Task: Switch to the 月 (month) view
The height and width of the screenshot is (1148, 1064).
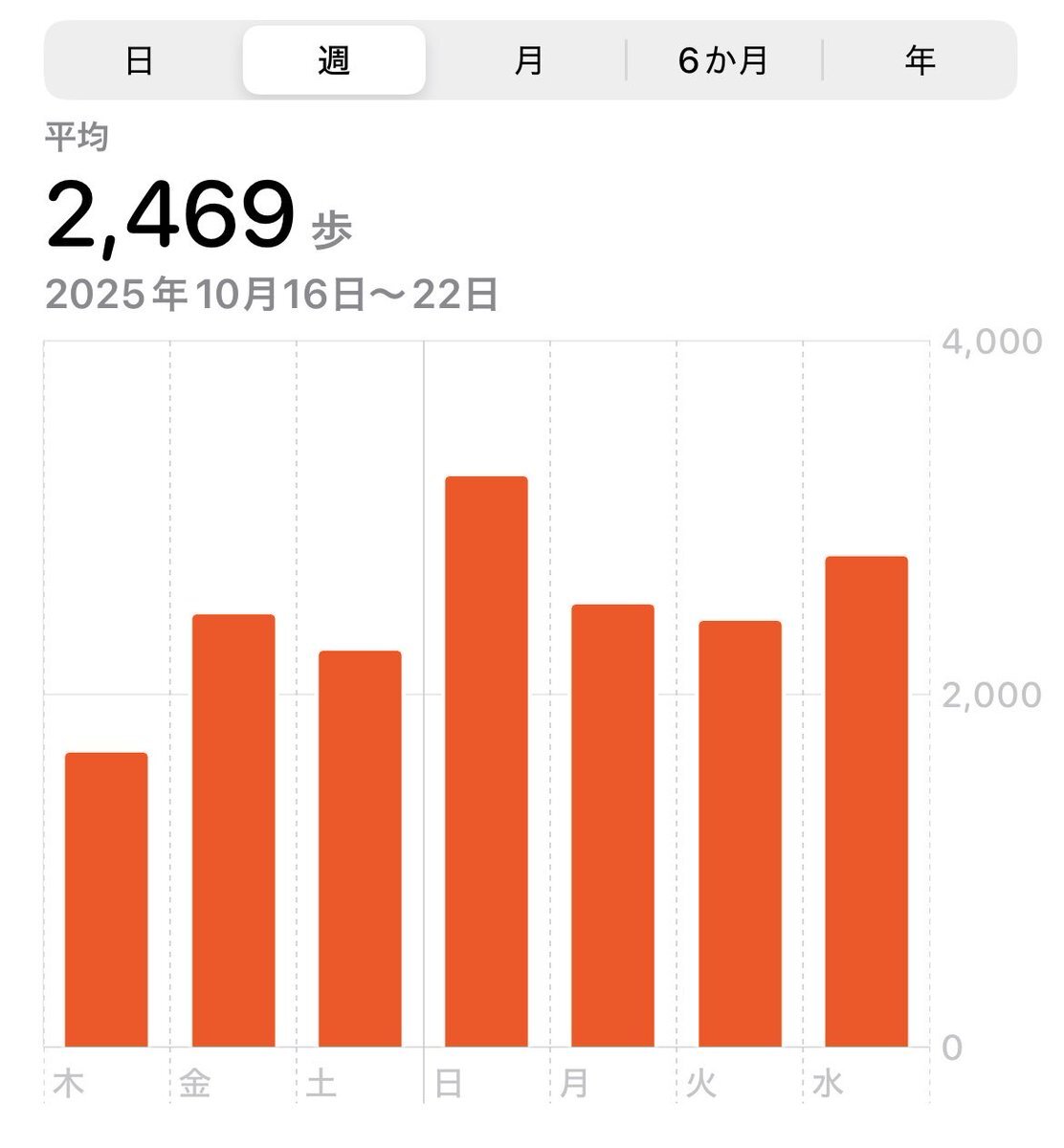Action: click(529, 60)
